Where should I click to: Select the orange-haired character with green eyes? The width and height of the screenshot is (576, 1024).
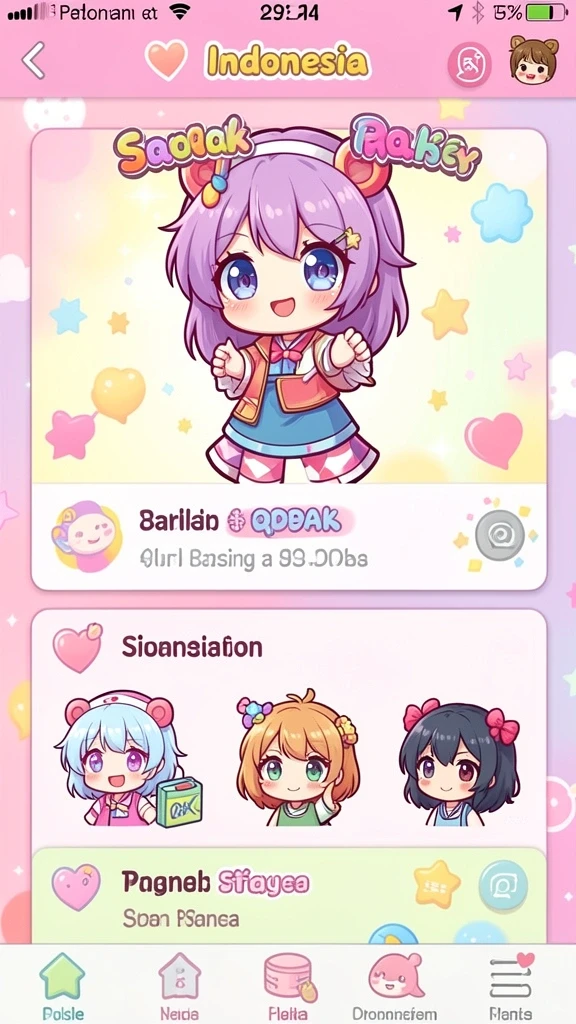click(297, 759)
